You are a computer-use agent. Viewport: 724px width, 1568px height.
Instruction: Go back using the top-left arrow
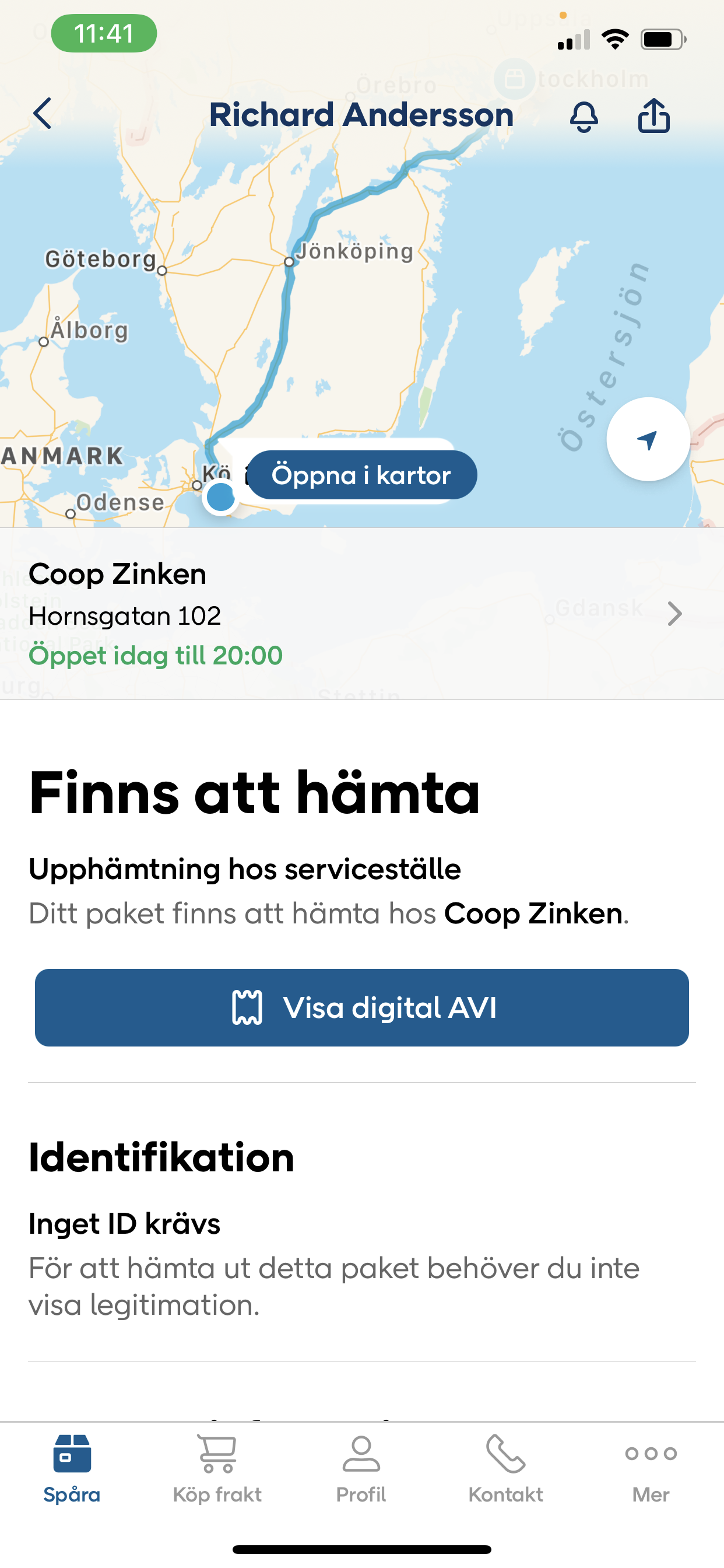click(x=42, y=114)
